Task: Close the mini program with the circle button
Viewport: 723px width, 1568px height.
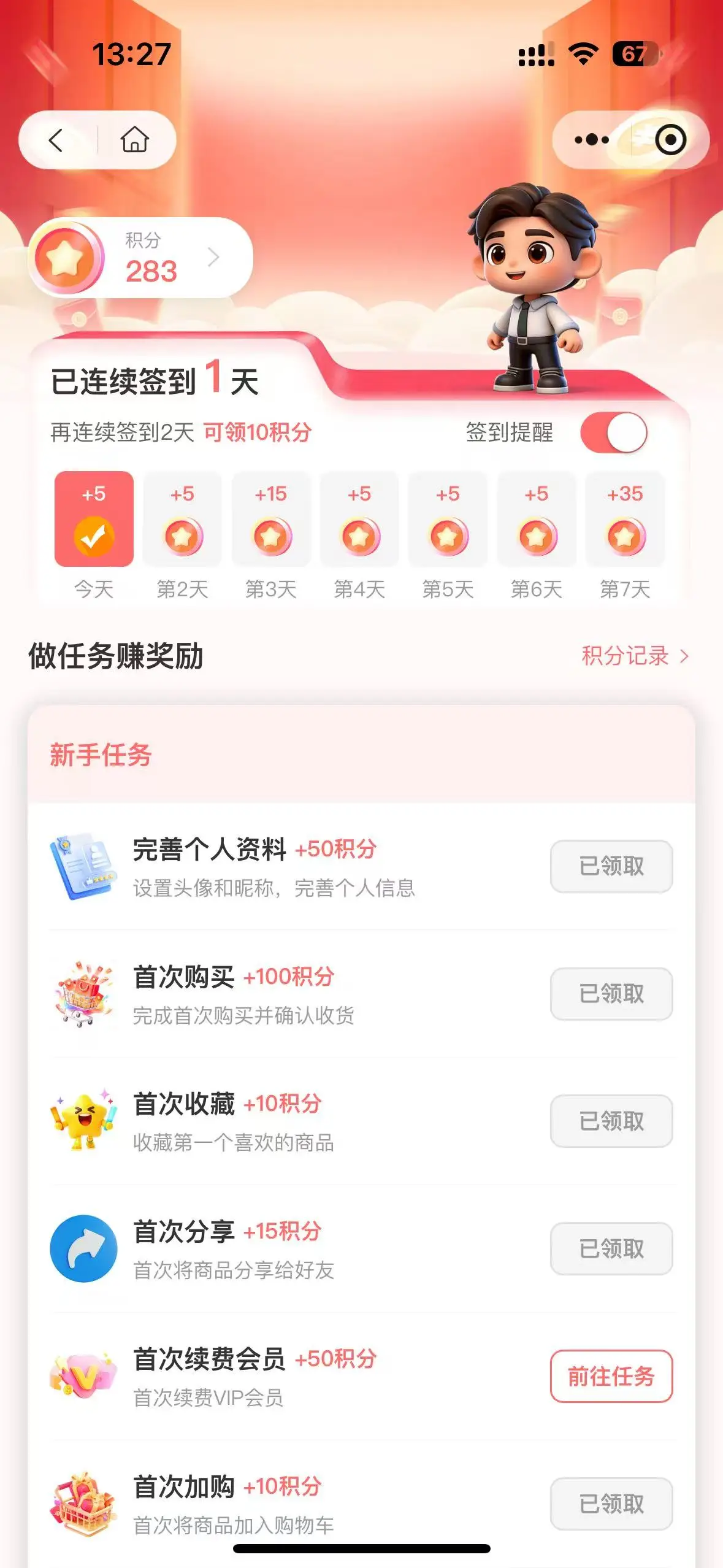Action: 670,140
